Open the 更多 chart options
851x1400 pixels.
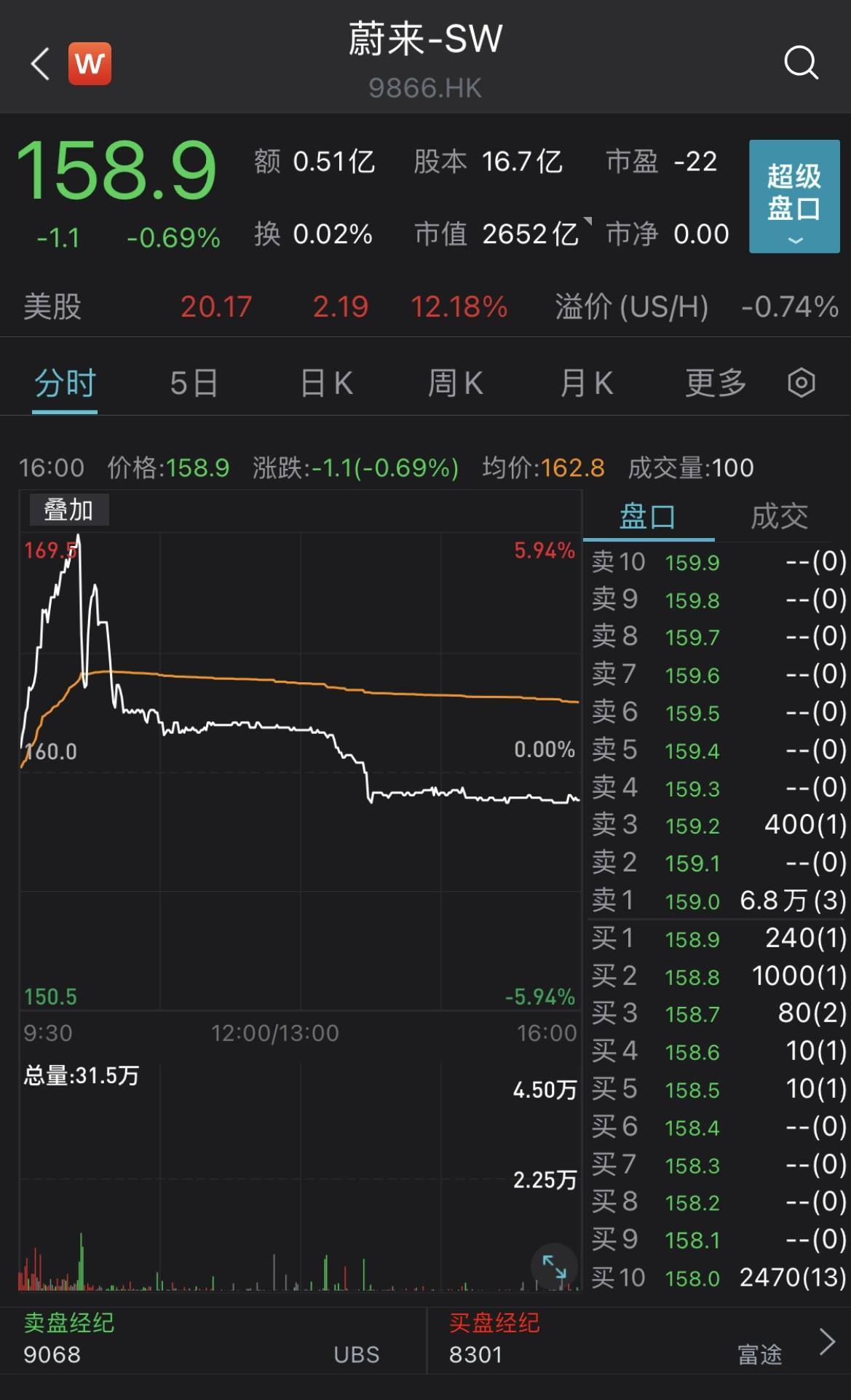coord(716,383)
